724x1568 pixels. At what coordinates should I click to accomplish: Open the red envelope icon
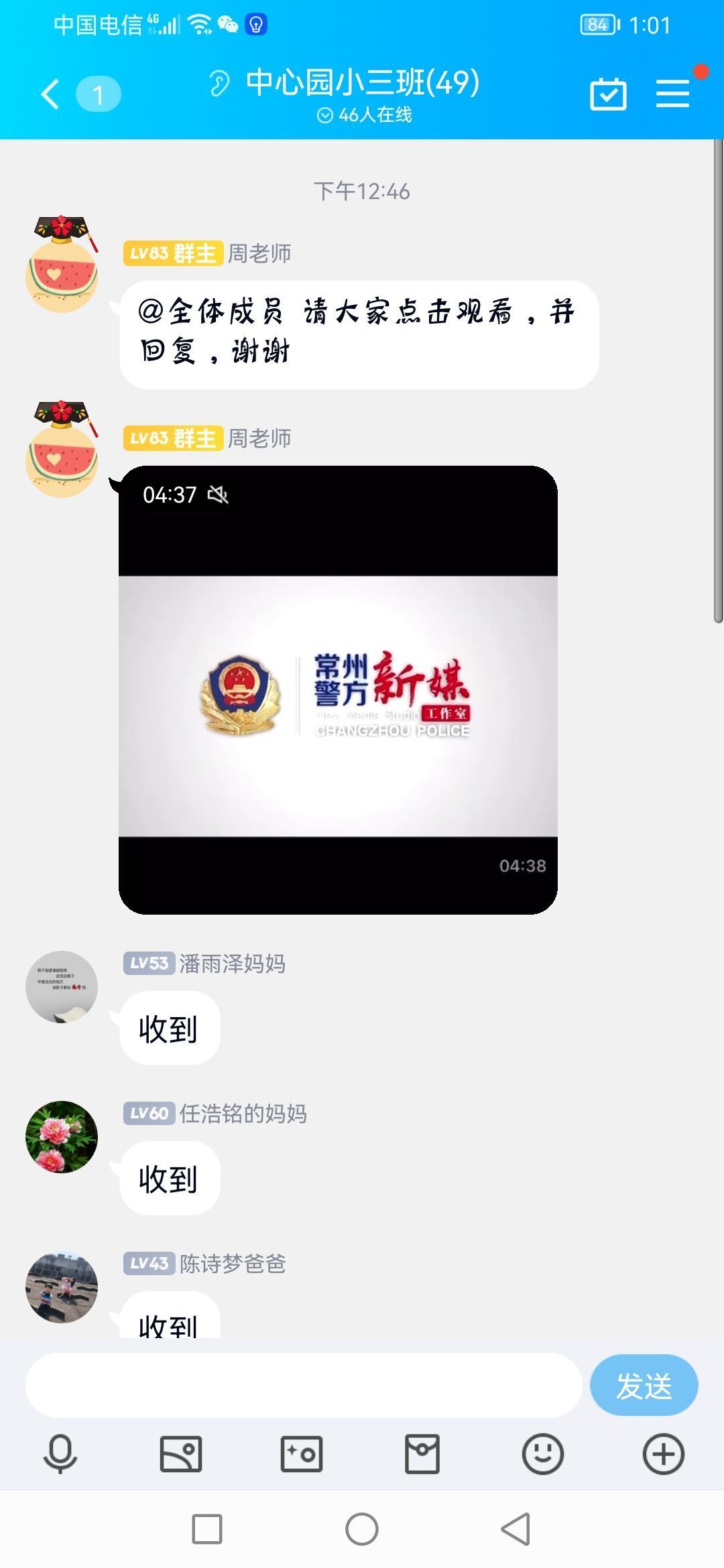(422, 1454)
